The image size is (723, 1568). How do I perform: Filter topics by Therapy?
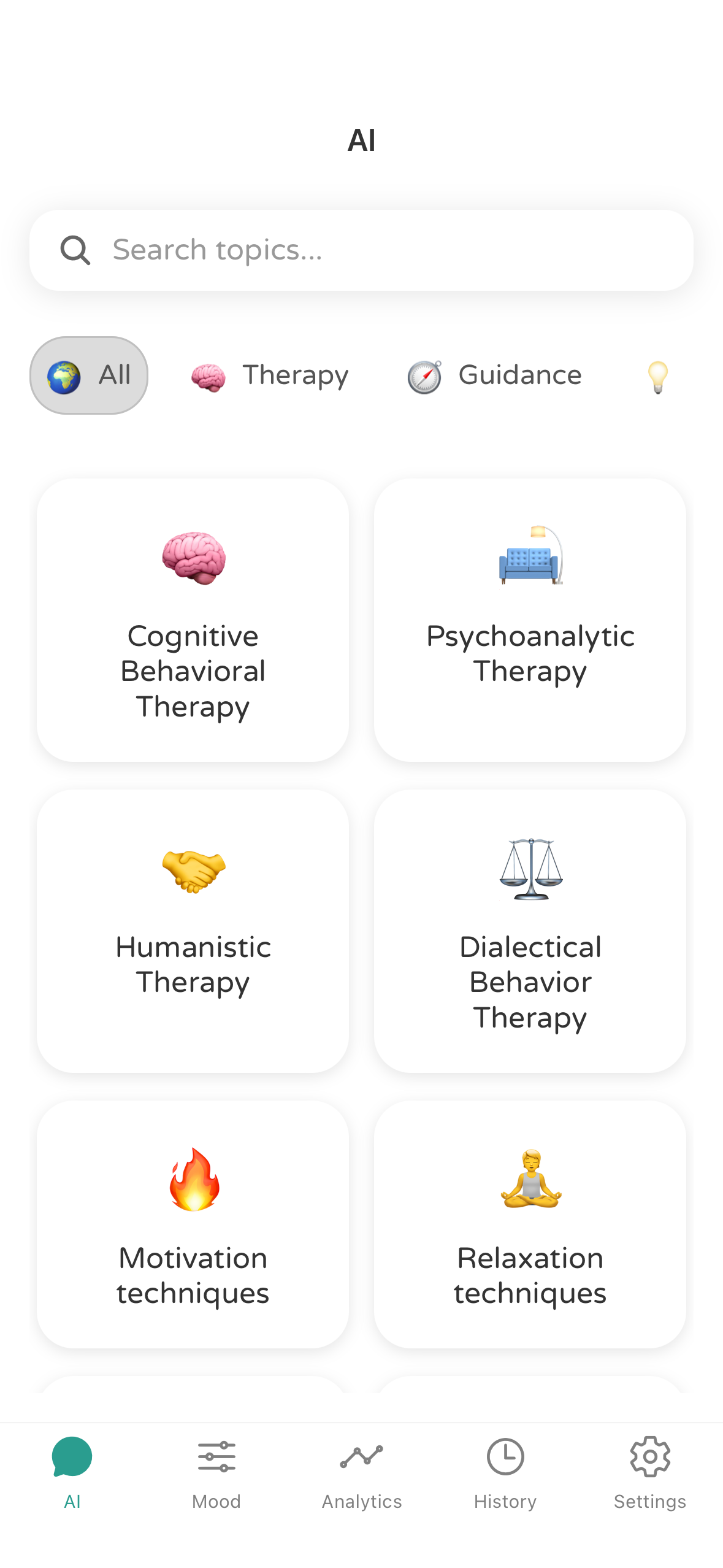(x=270, y=375)
